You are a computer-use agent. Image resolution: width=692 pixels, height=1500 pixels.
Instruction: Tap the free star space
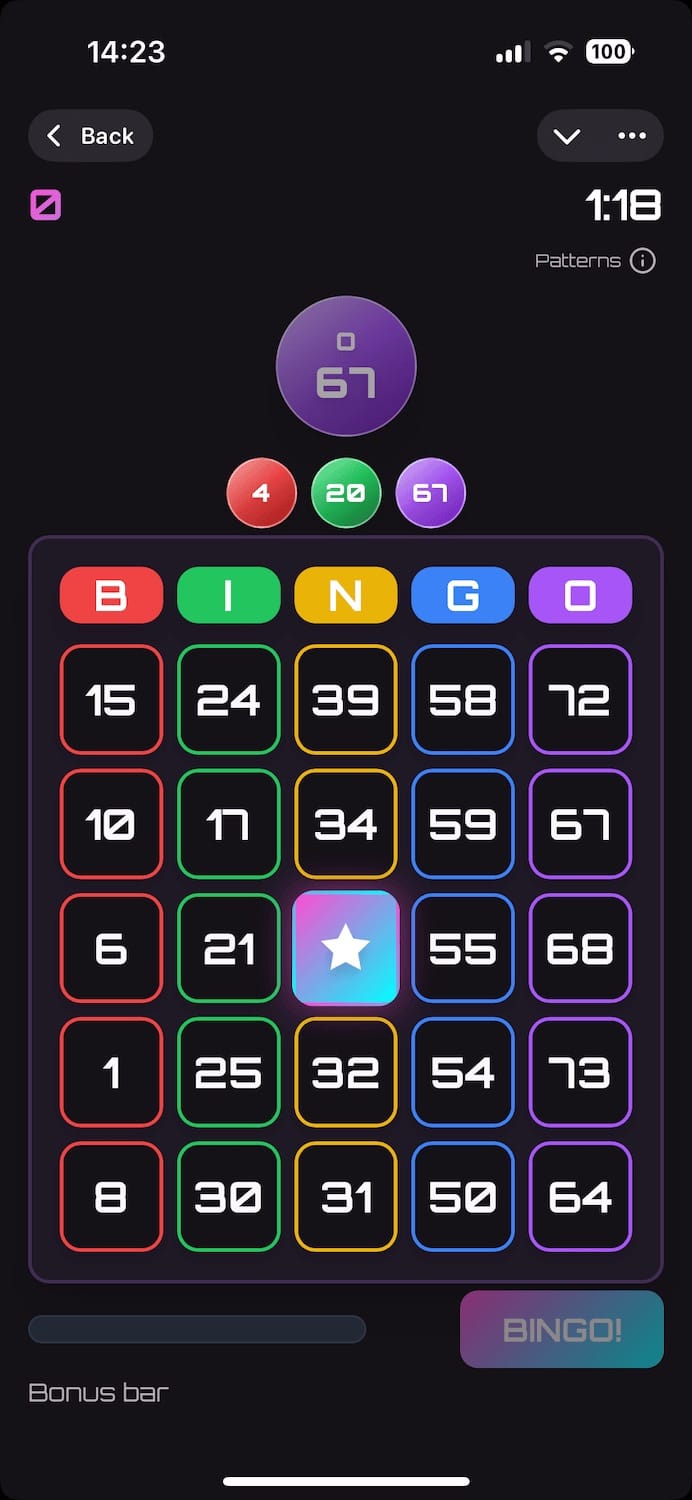click(x=345, y=948)
